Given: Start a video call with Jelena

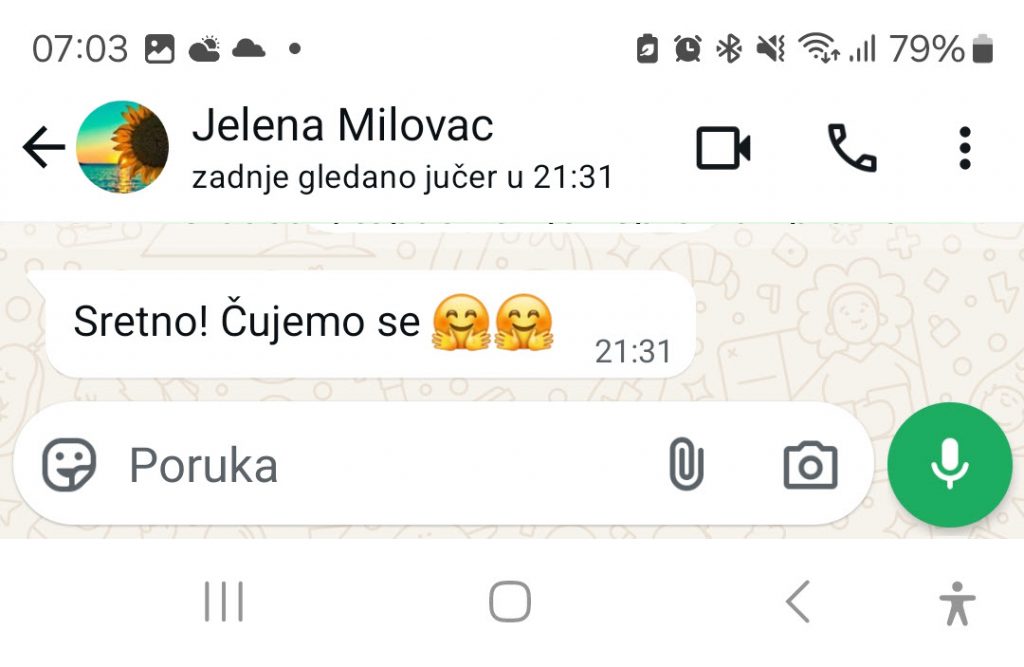Looking at the screenshot, I should pos(723,149).
